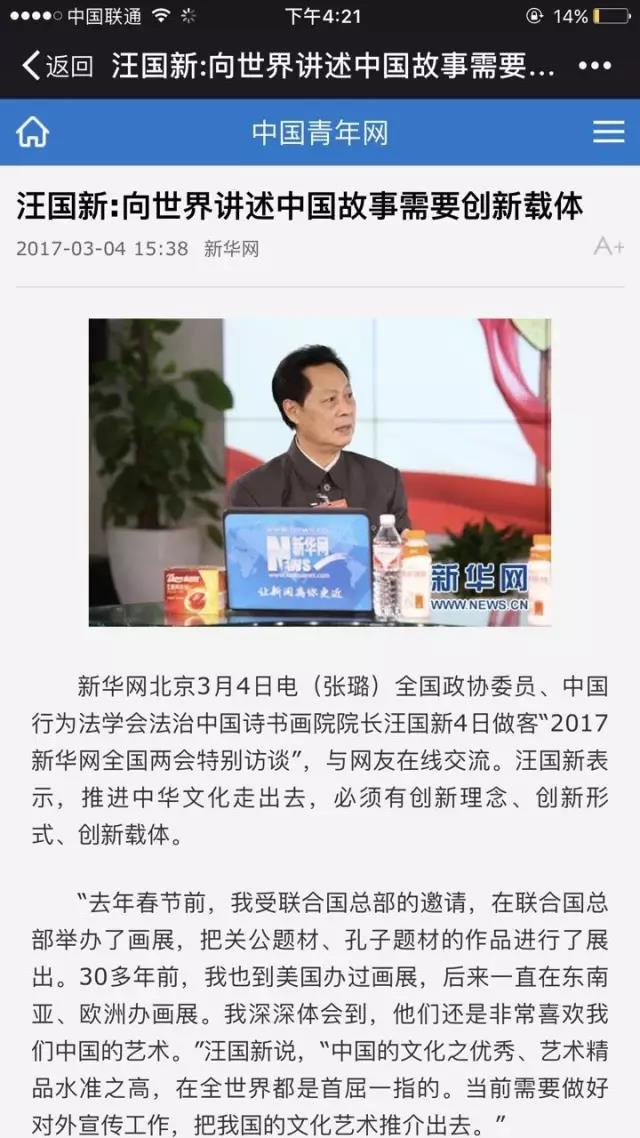Open the hamburger navigation menu
The width and height of the screenshot is (640, 1138).
coord(608,132)
